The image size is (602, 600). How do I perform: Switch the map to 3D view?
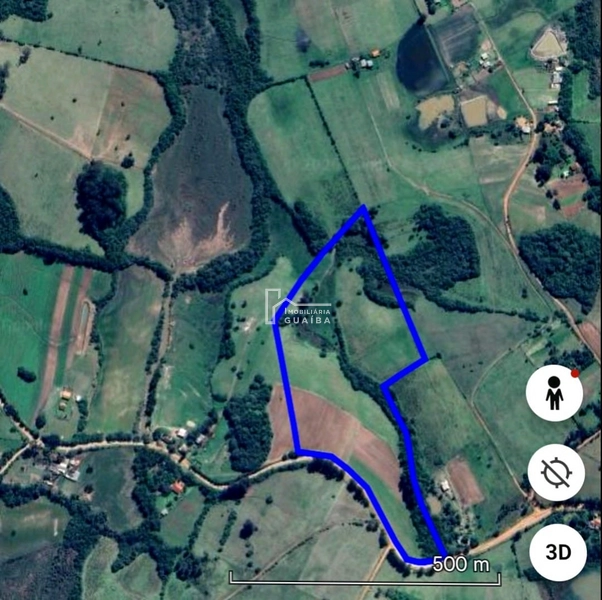pyautogui.click(x=557, y=551)
